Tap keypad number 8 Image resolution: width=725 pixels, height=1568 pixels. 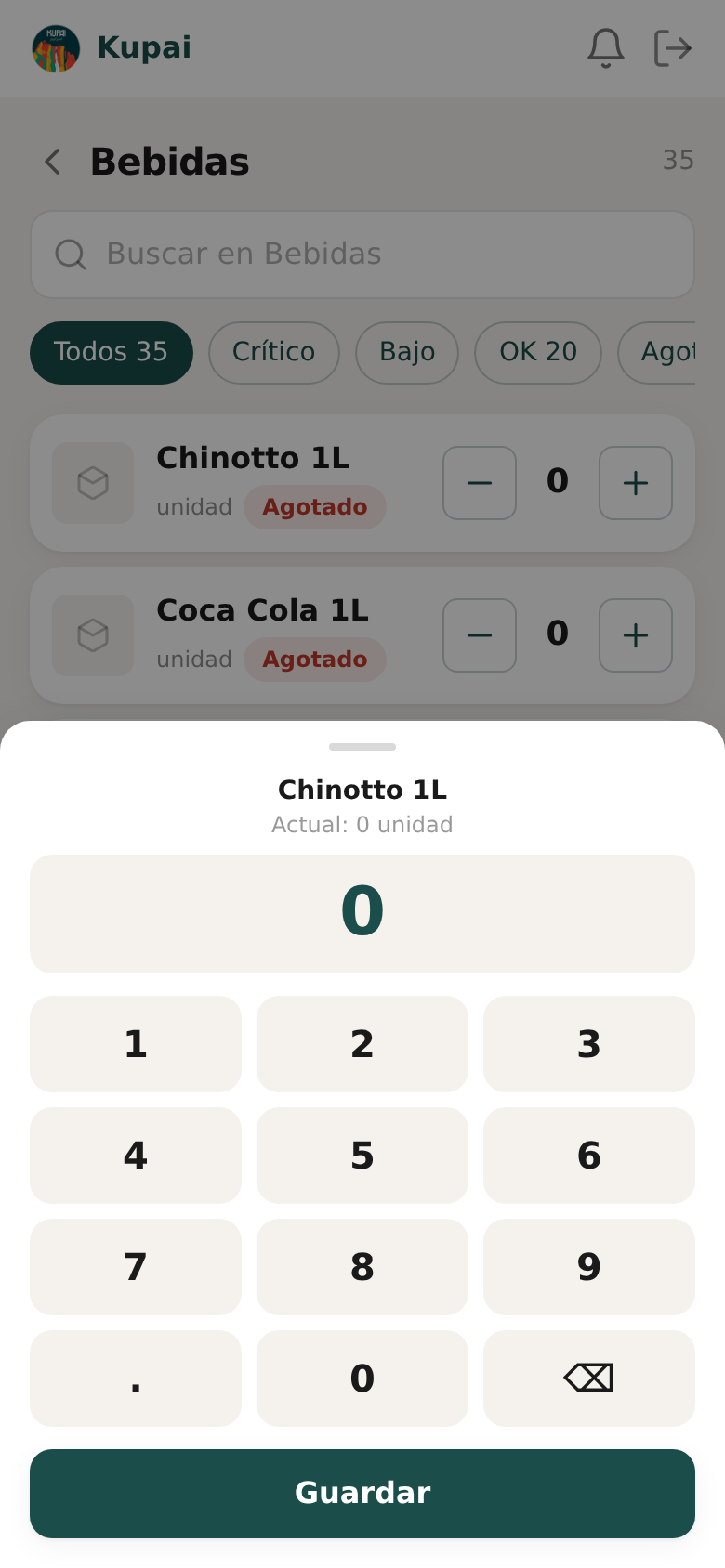pyautogui.click(x=362, y=1267)
